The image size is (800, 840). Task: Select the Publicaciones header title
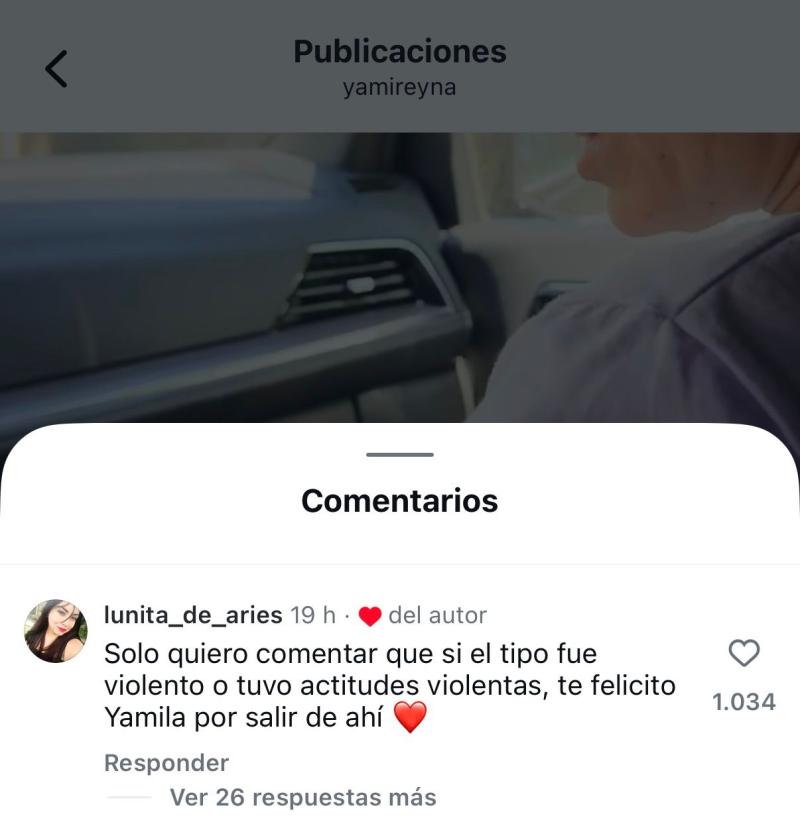click(400, 51)
